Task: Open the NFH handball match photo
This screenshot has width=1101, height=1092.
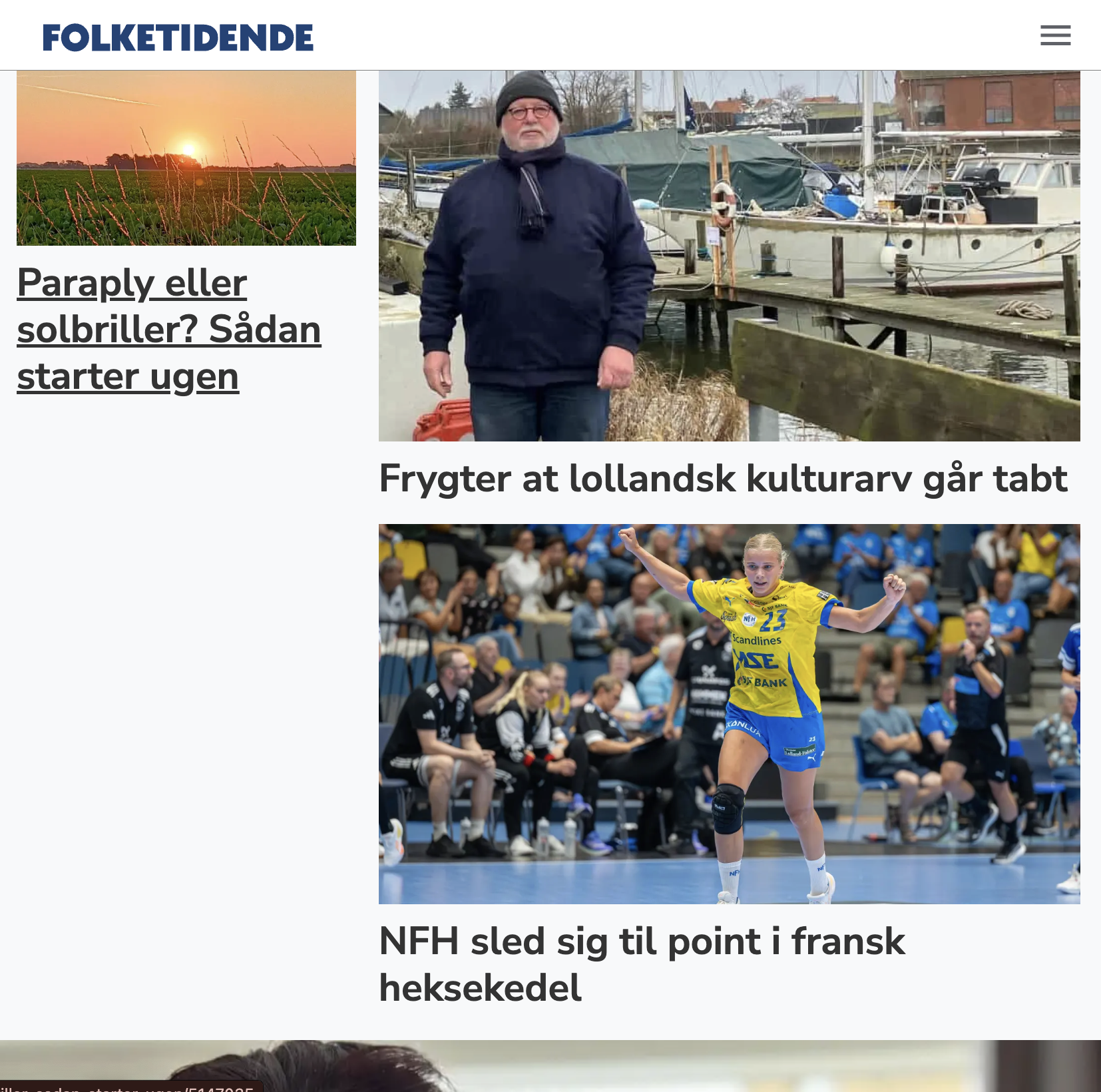Action: click(x=729, y=714)
